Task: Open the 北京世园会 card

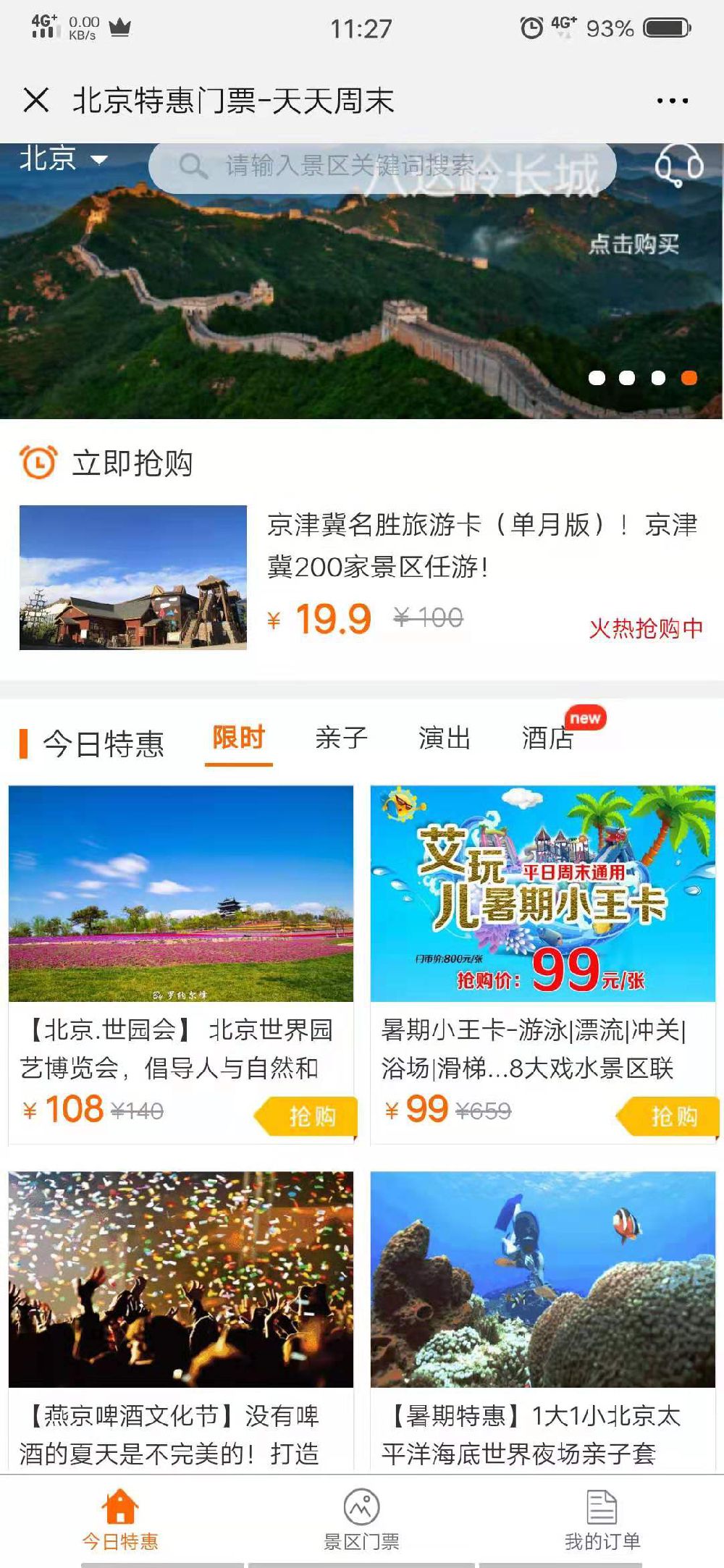Action: pyautogui.click(x=181, y=941)
